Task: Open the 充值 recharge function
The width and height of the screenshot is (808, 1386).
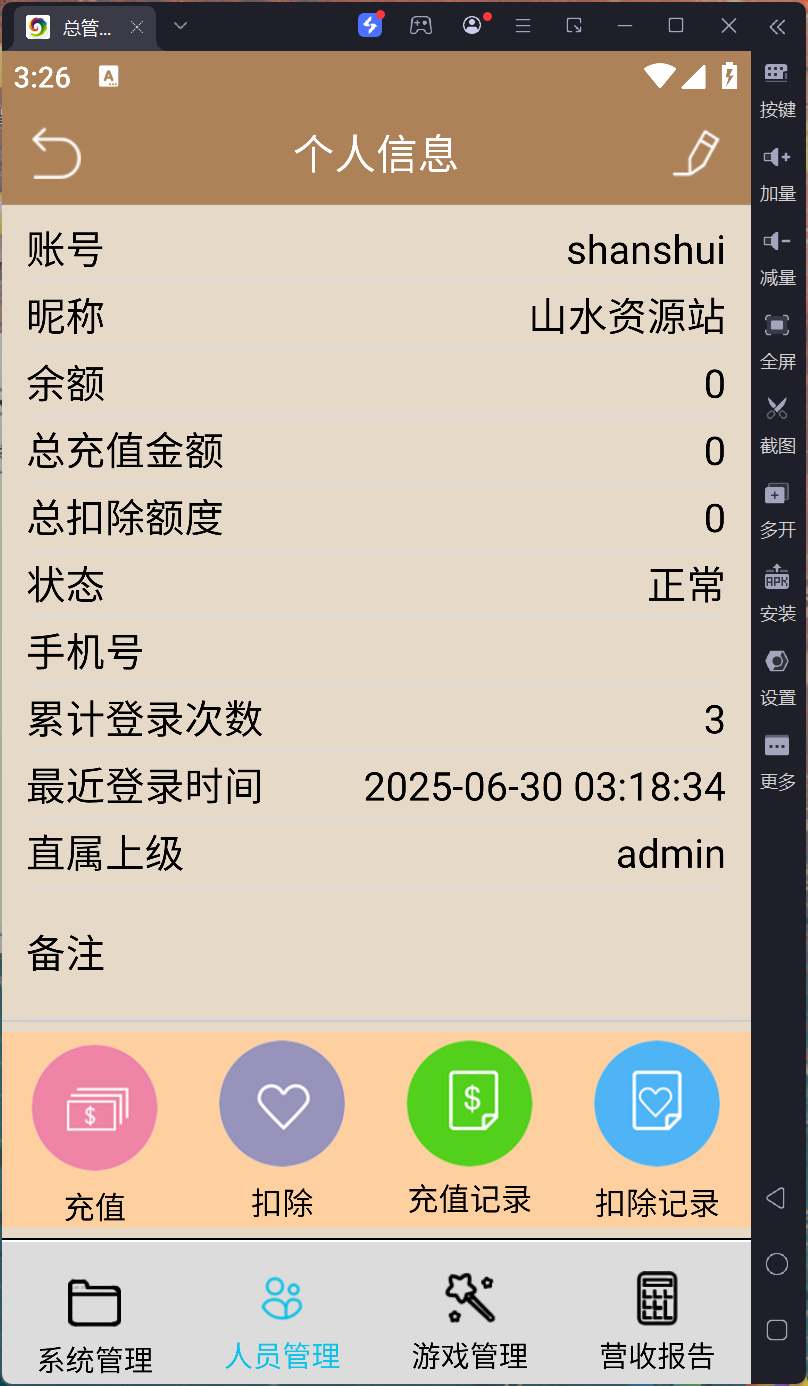Action: coord(94,1107)
